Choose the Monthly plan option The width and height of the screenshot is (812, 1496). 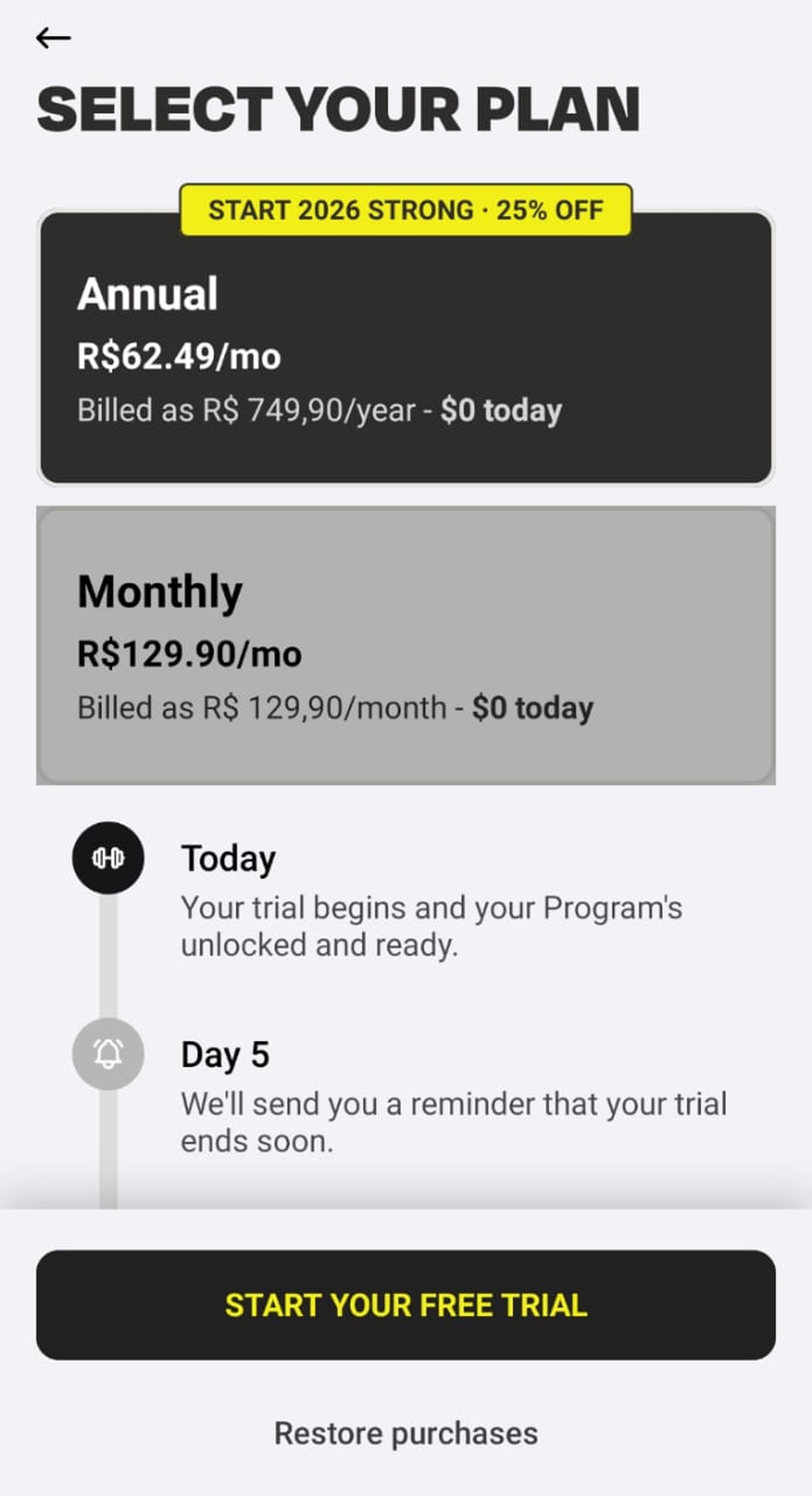click(x=405, y=646)
